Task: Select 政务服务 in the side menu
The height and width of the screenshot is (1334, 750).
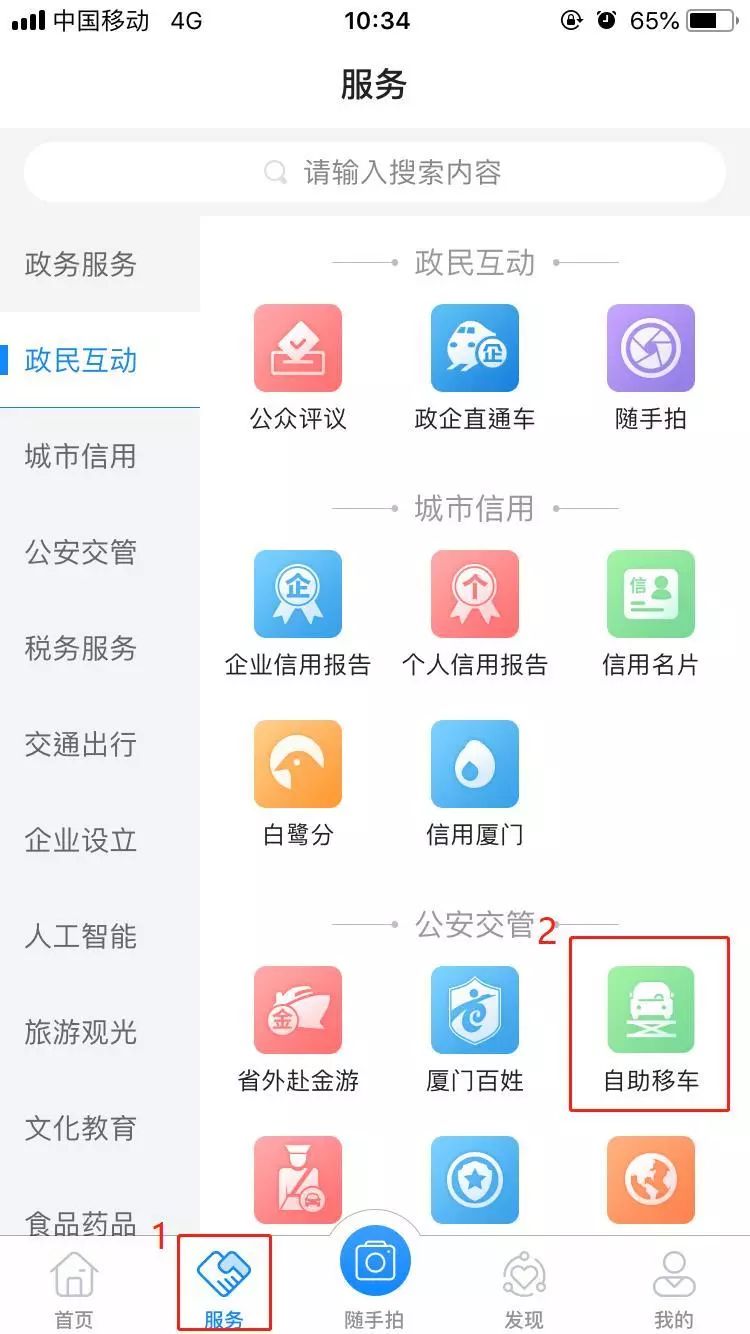Action: (x=81, y=265)
